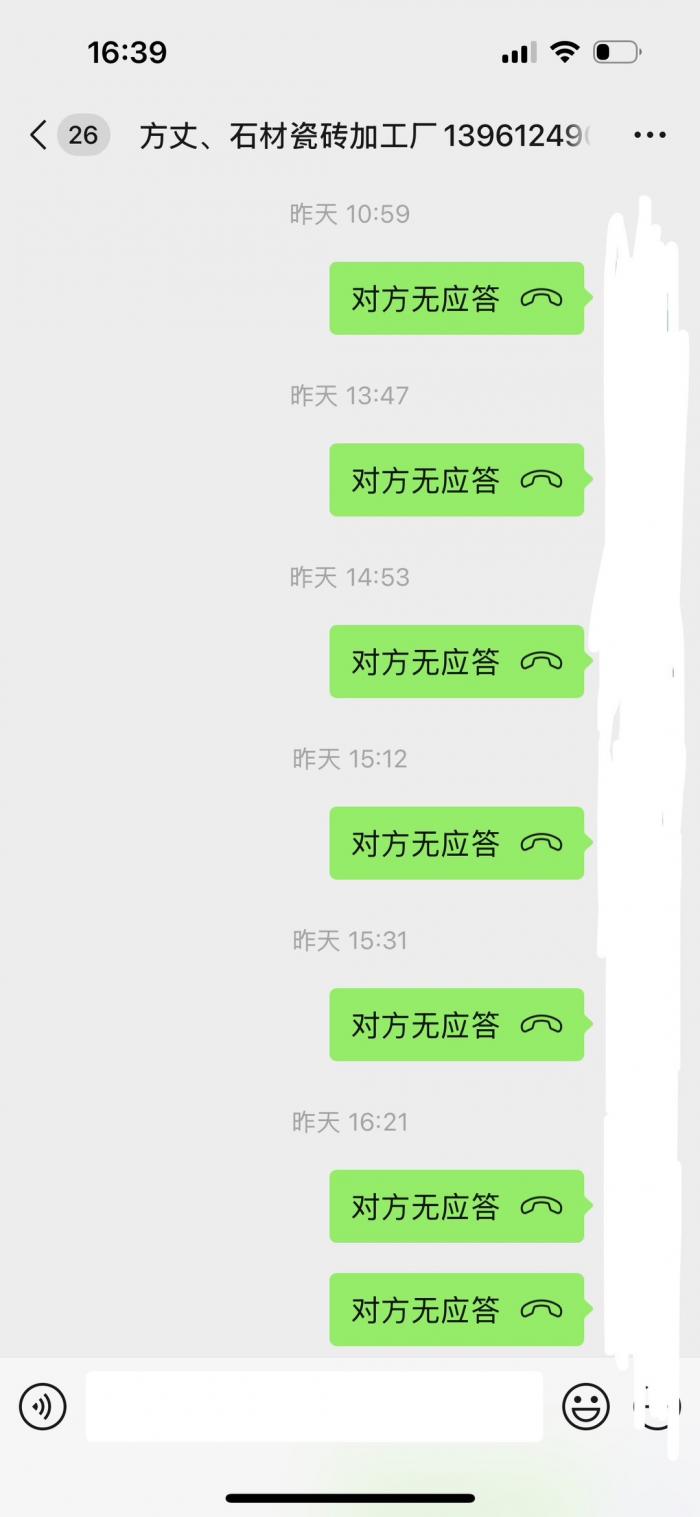Open the chat's three-dot more menu

(x=650, y=135)
